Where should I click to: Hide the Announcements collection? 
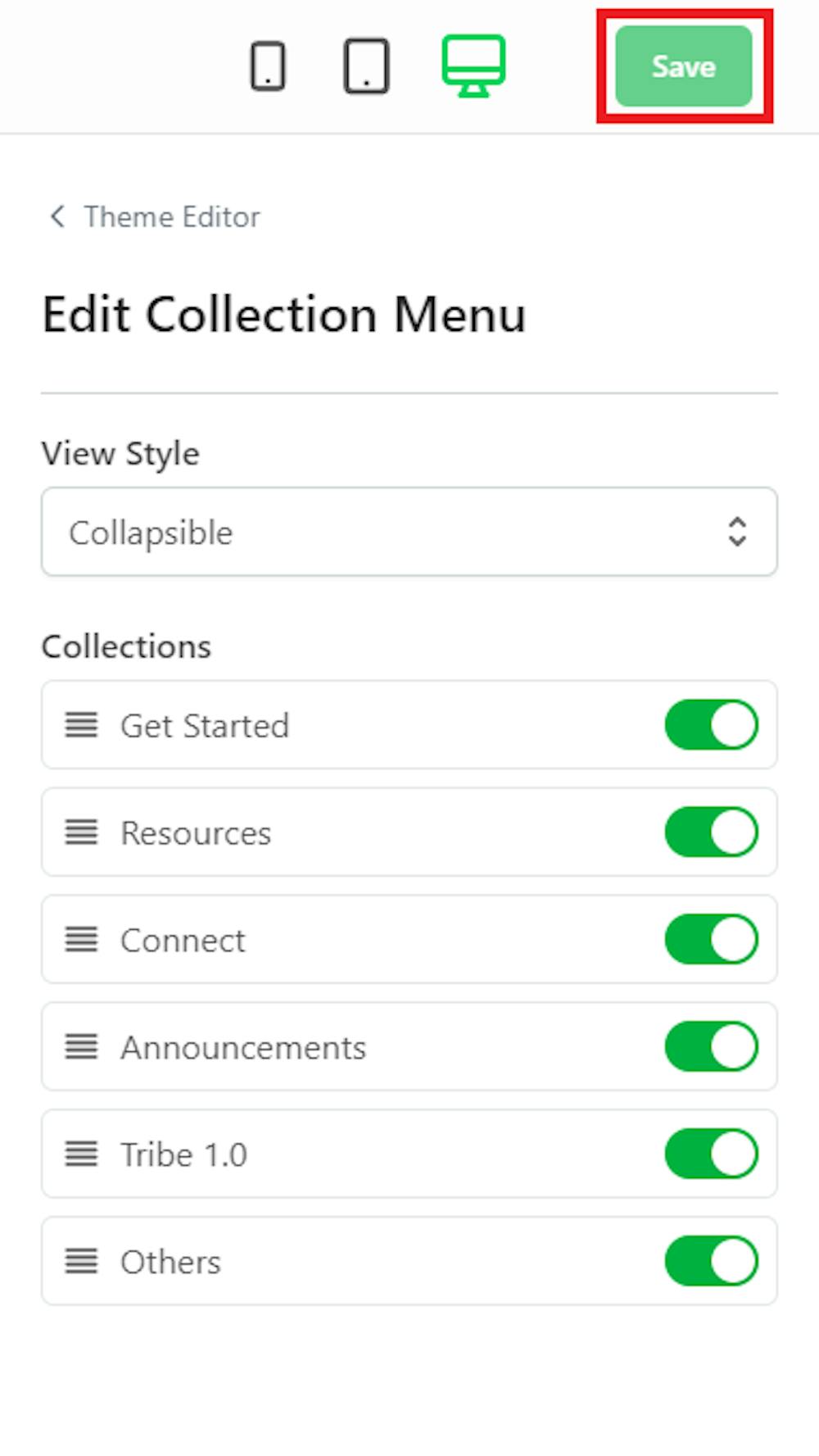711,1046
